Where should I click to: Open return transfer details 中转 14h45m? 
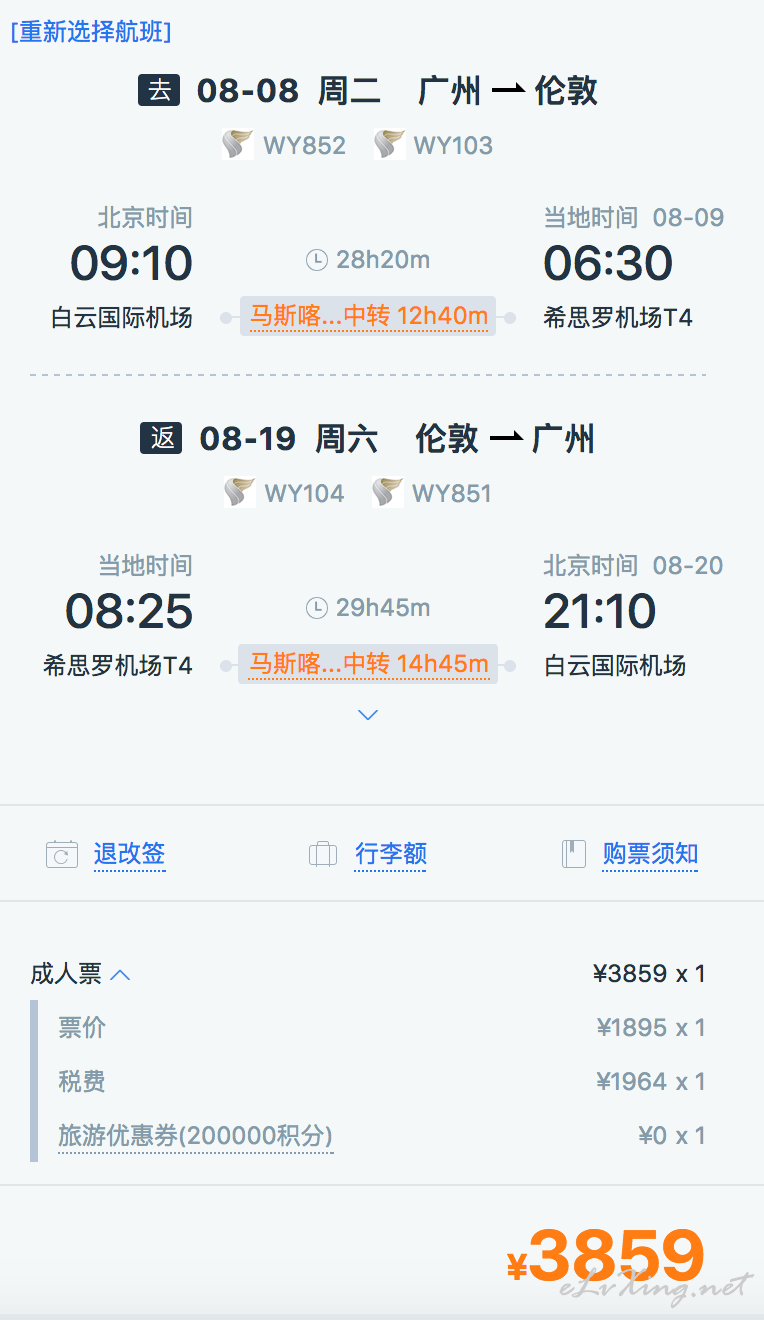coord(368,664)
